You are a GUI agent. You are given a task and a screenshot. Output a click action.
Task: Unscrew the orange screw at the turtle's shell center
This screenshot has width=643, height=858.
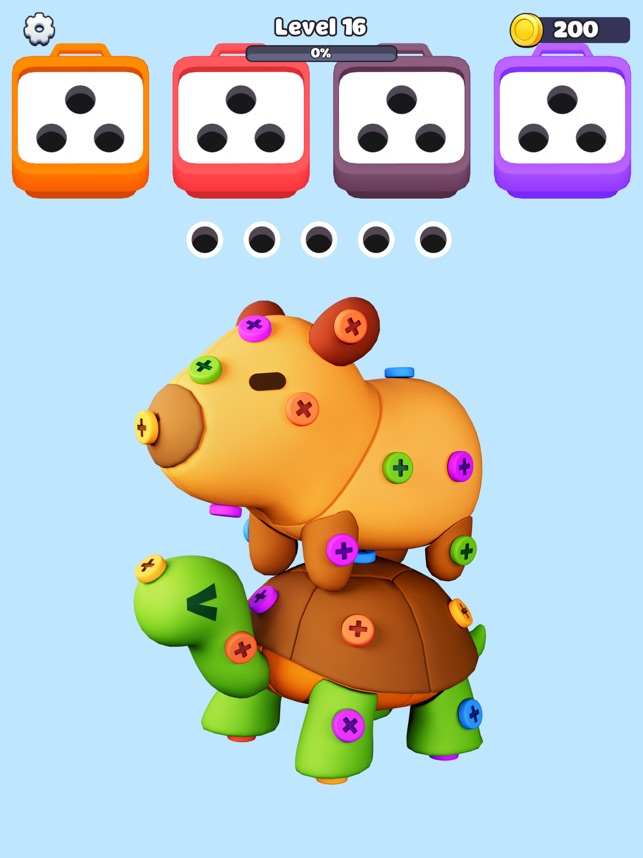(x=357, y=629)
